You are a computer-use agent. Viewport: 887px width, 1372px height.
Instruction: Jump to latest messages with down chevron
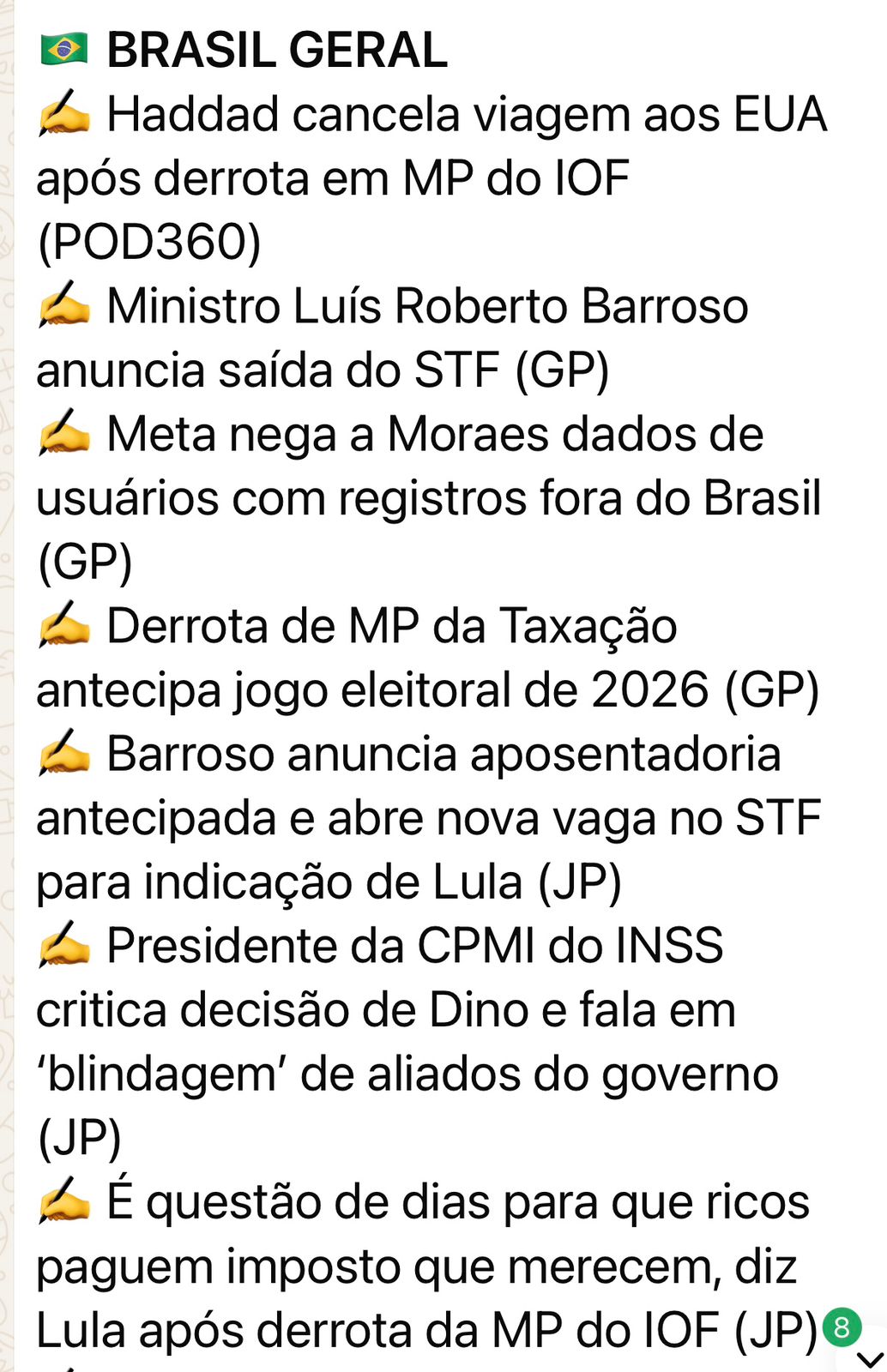(x=868, y=1358)
